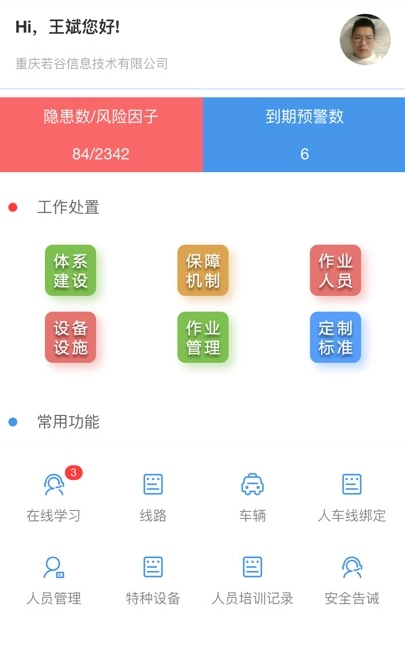Go to 作业管理

tap(203, 337)
